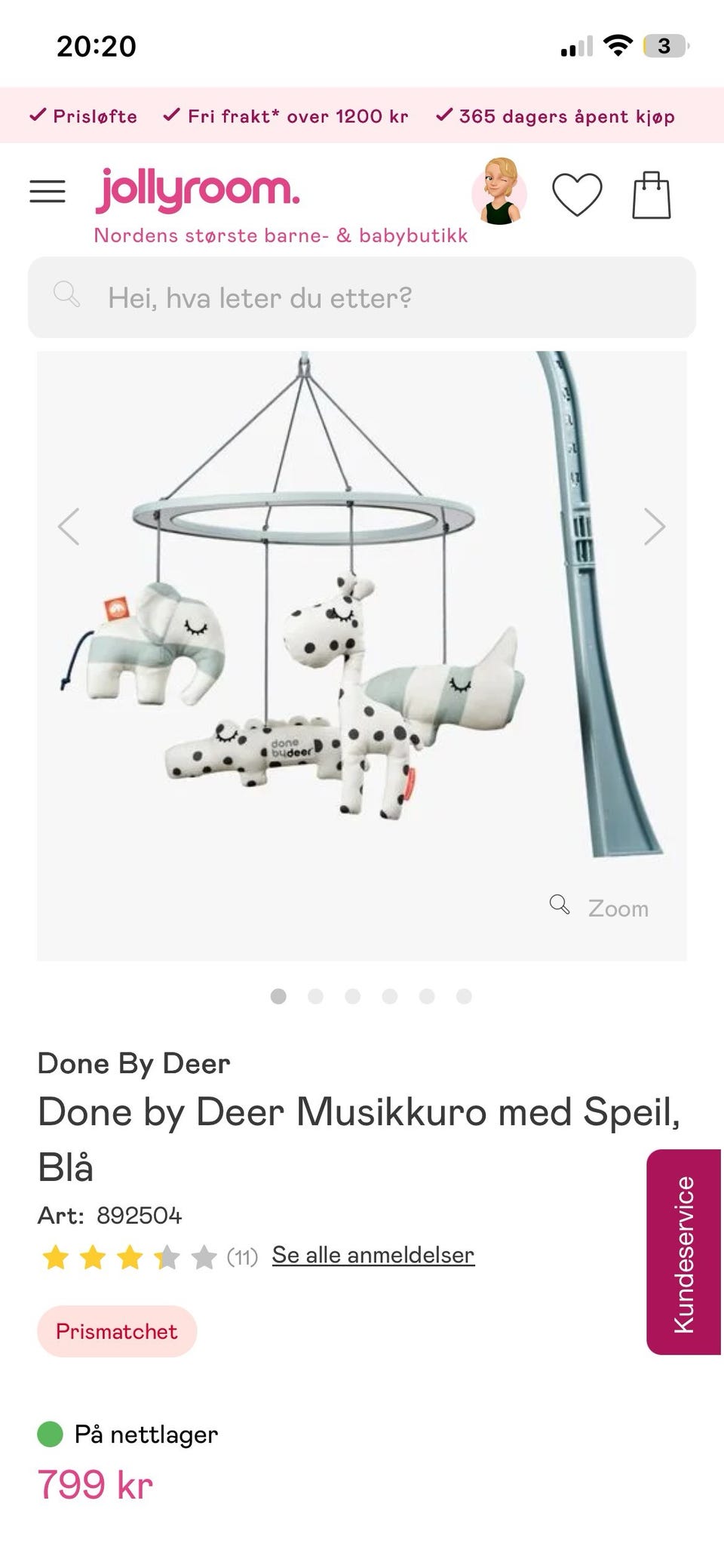Open Se alle anmeldelser link
The image size is (724, 1568).
coord(373,1255)
